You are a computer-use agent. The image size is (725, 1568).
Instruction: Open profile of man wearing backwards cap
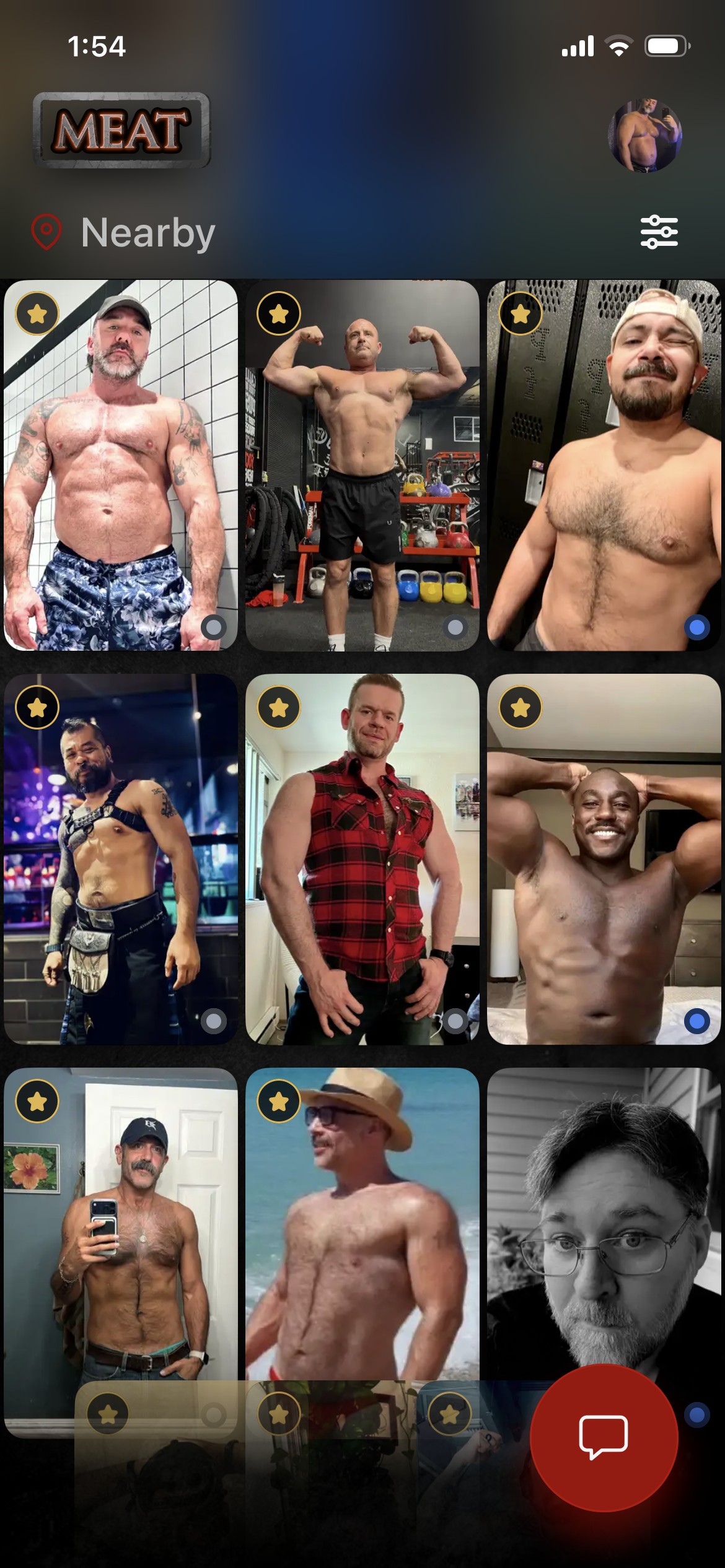click(604, 465)
